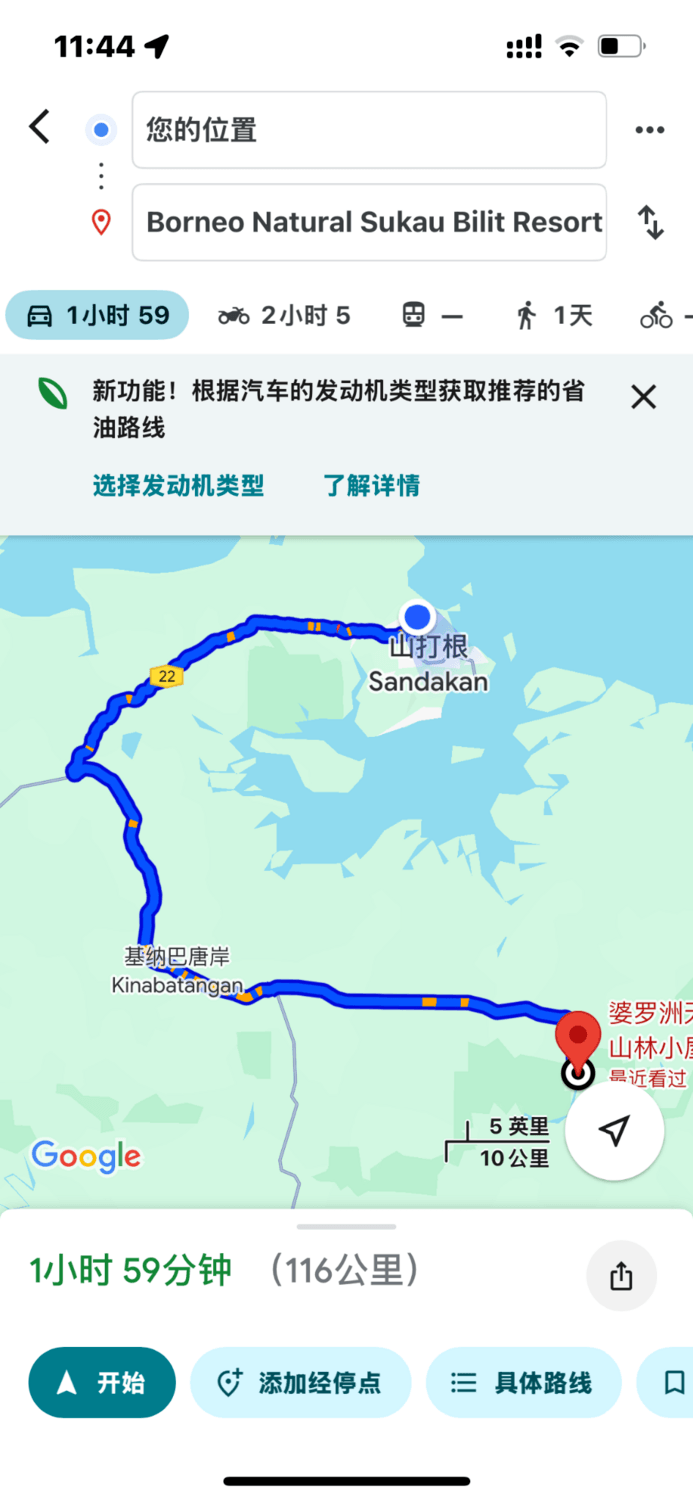693x1500 pixels.
Task: Open the three-dot overflow menu
Action: [650, 130]
